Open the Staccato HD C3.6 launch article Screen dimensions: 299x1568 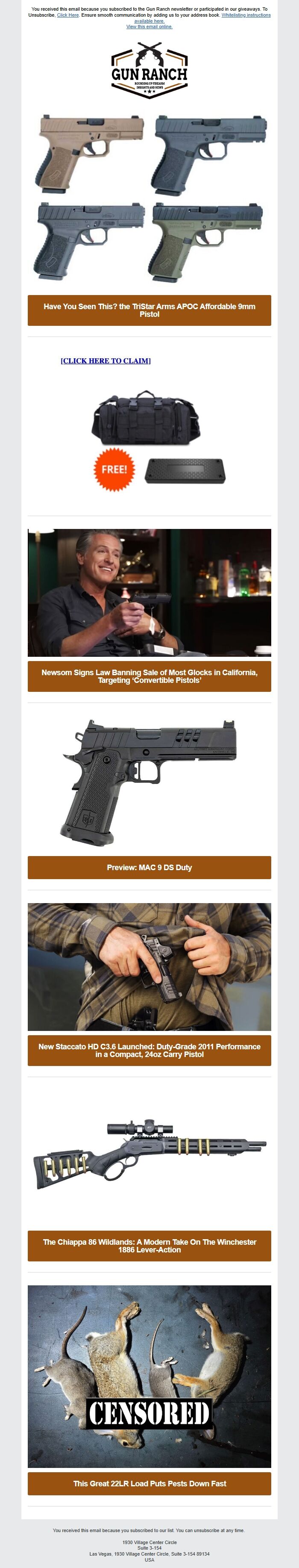(x=149, y=1050)
